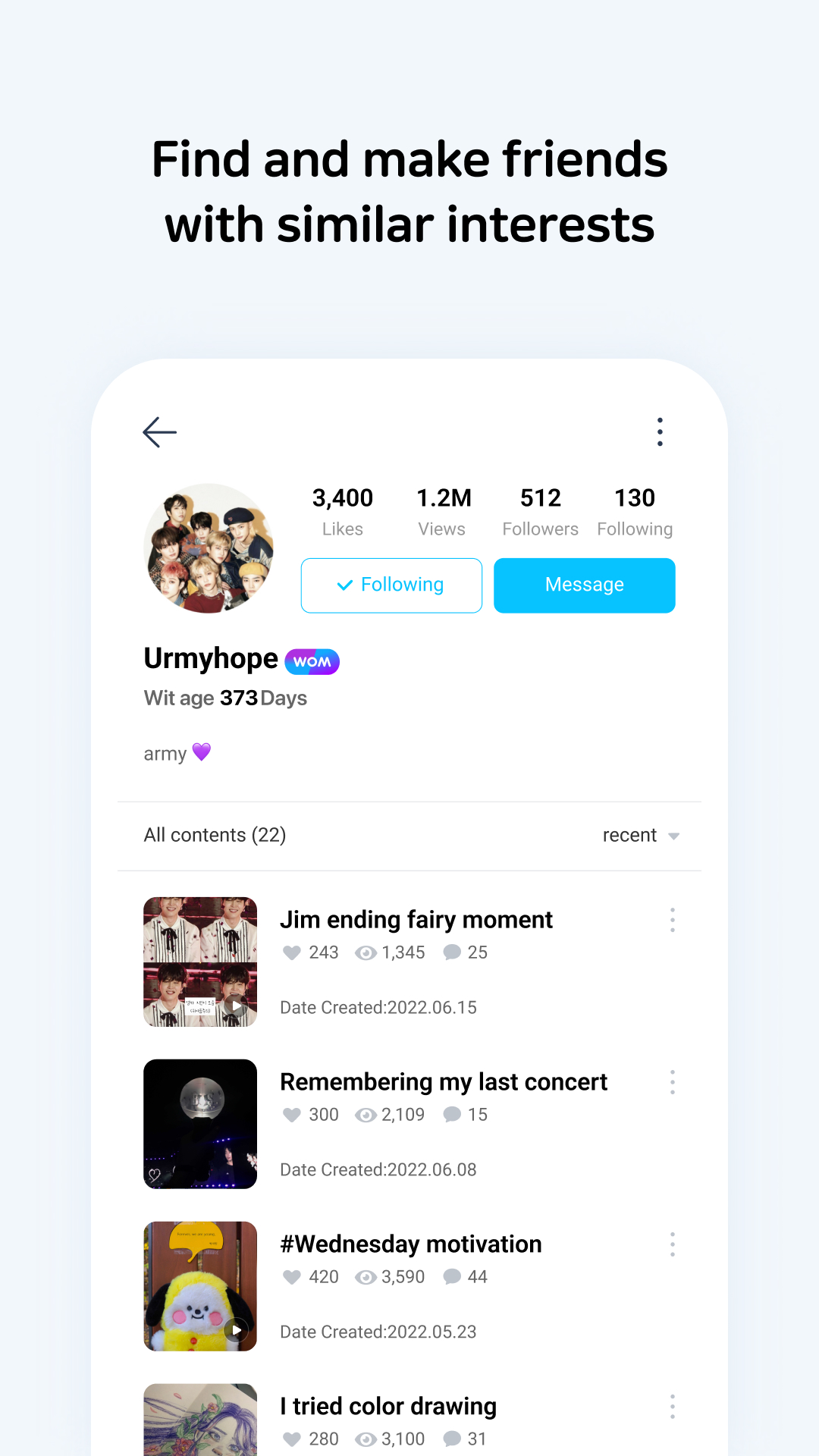
Task: Open the recent sort order dropdown
Action: [641, 835]
